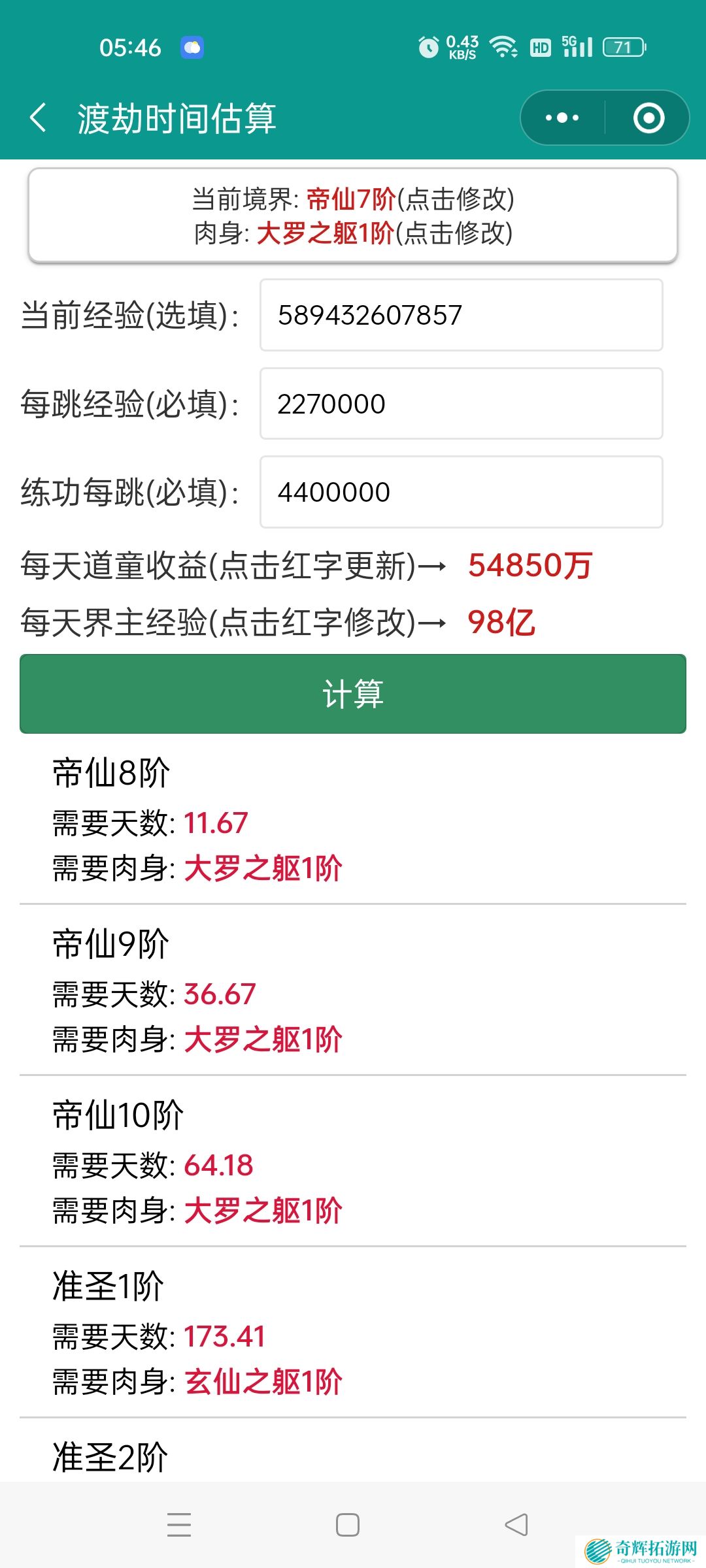This screenshot has width=706, height=1568.
Task: Modify body level 大罗之躯1阶
Action: click(x=326, y=233)
